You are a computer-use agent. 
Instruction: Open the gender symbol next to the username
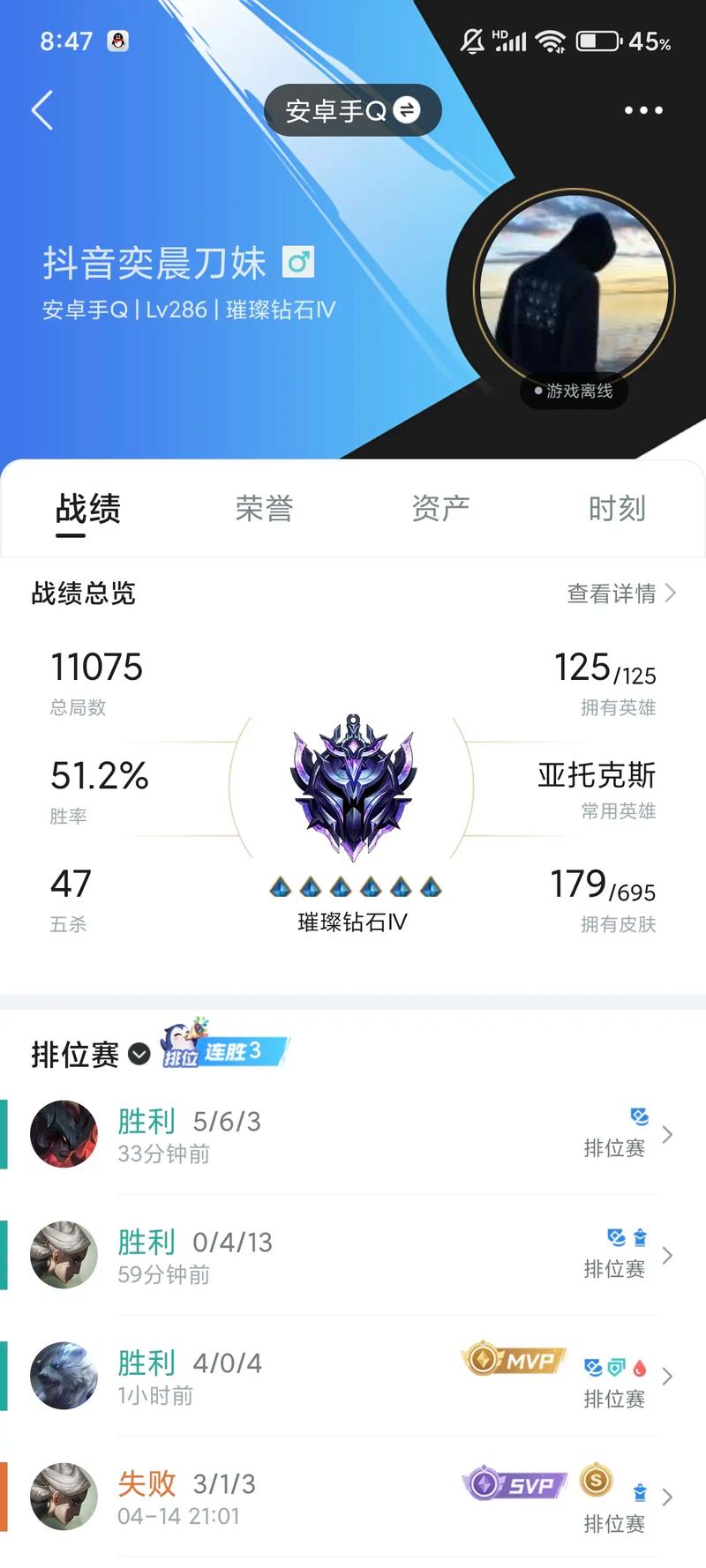[x=300, y=259]
